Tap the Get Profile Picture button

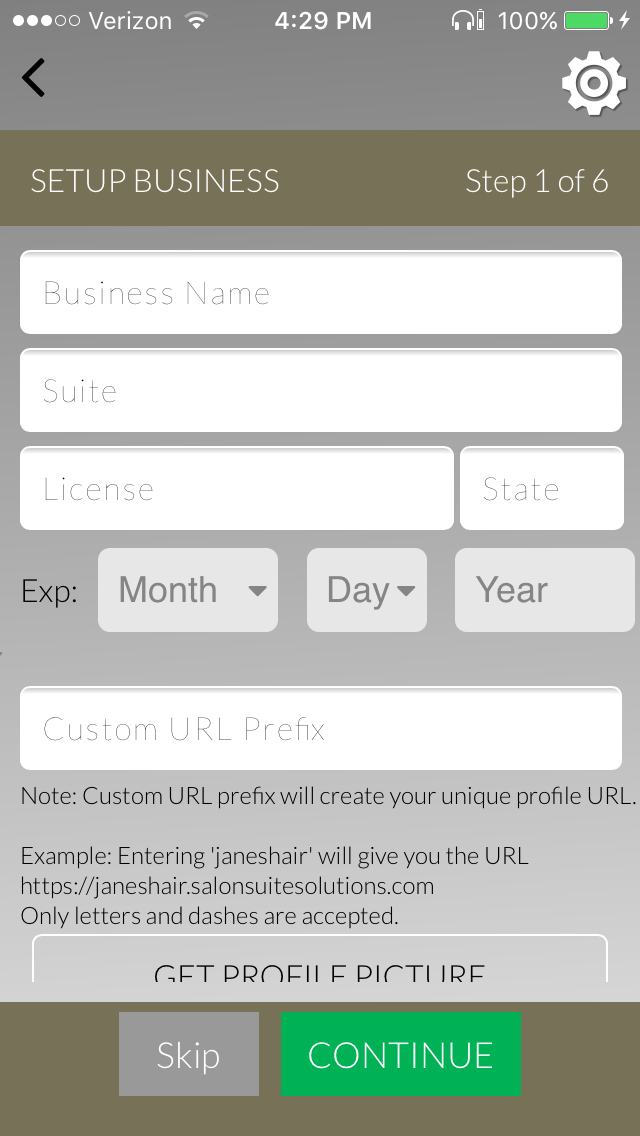point(320,962)
